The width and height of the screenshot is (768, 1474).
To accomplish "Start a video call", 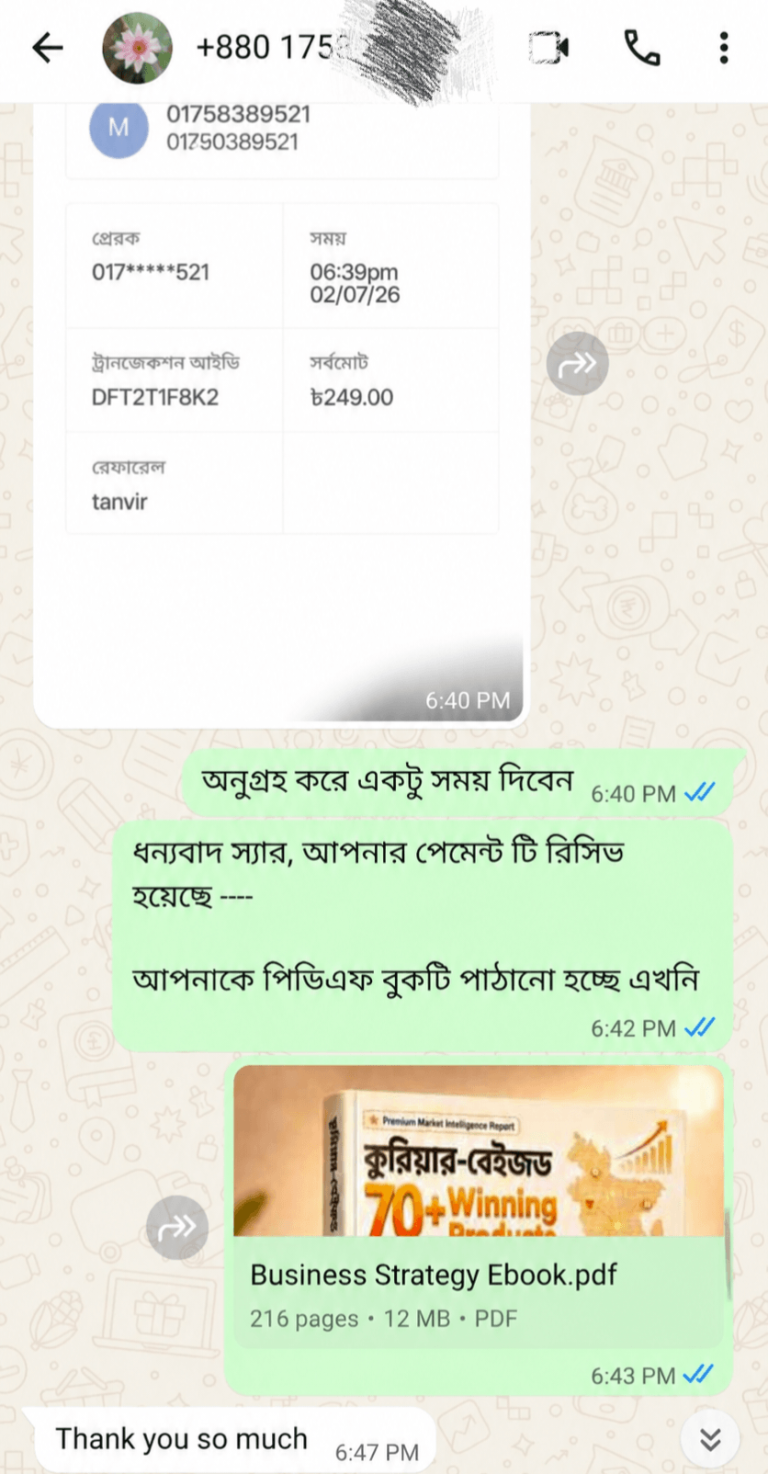I will [x=548, y=47].
